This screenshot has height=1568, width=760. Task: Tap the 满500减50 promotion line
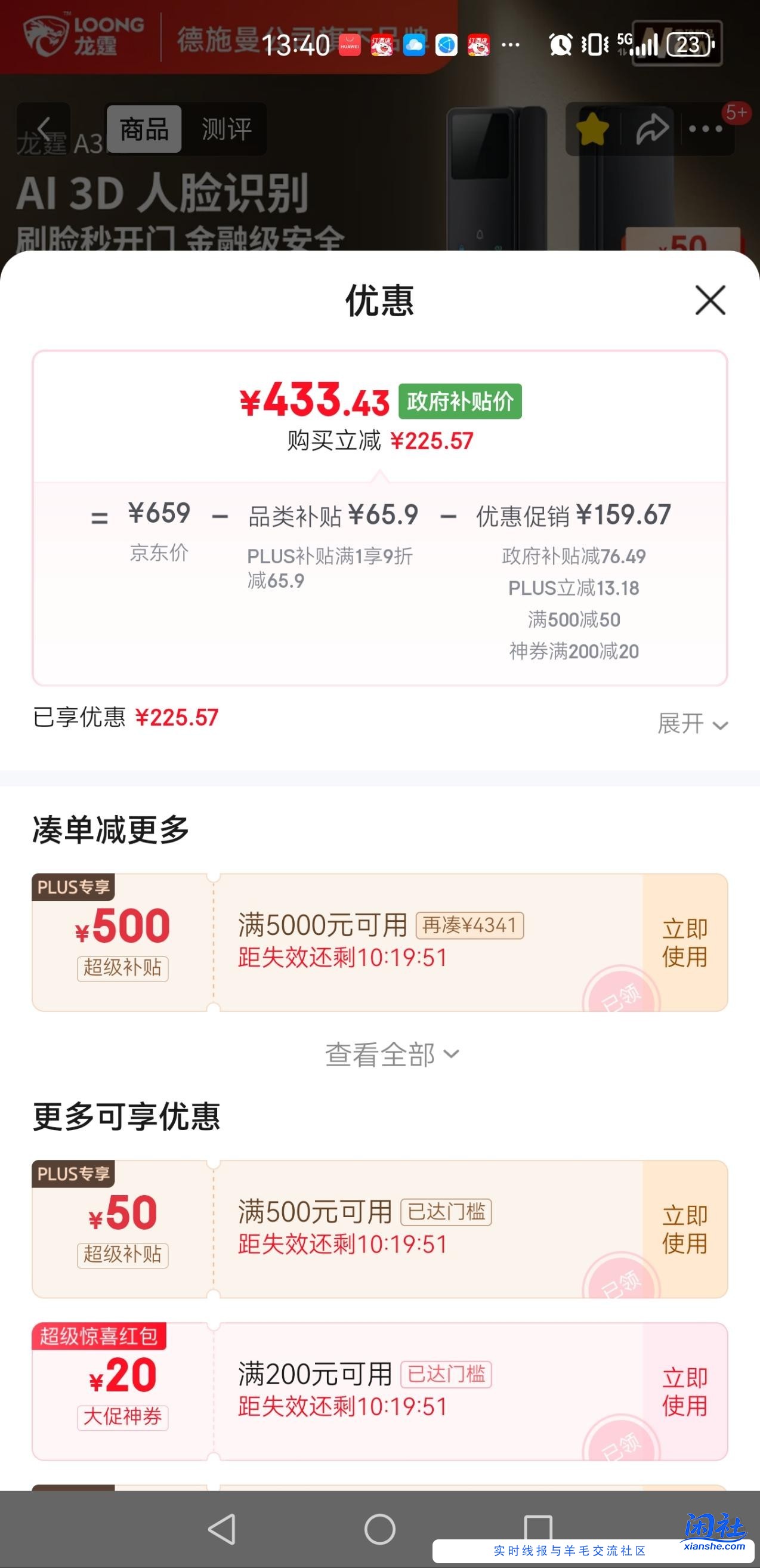[x=575, y=619]
